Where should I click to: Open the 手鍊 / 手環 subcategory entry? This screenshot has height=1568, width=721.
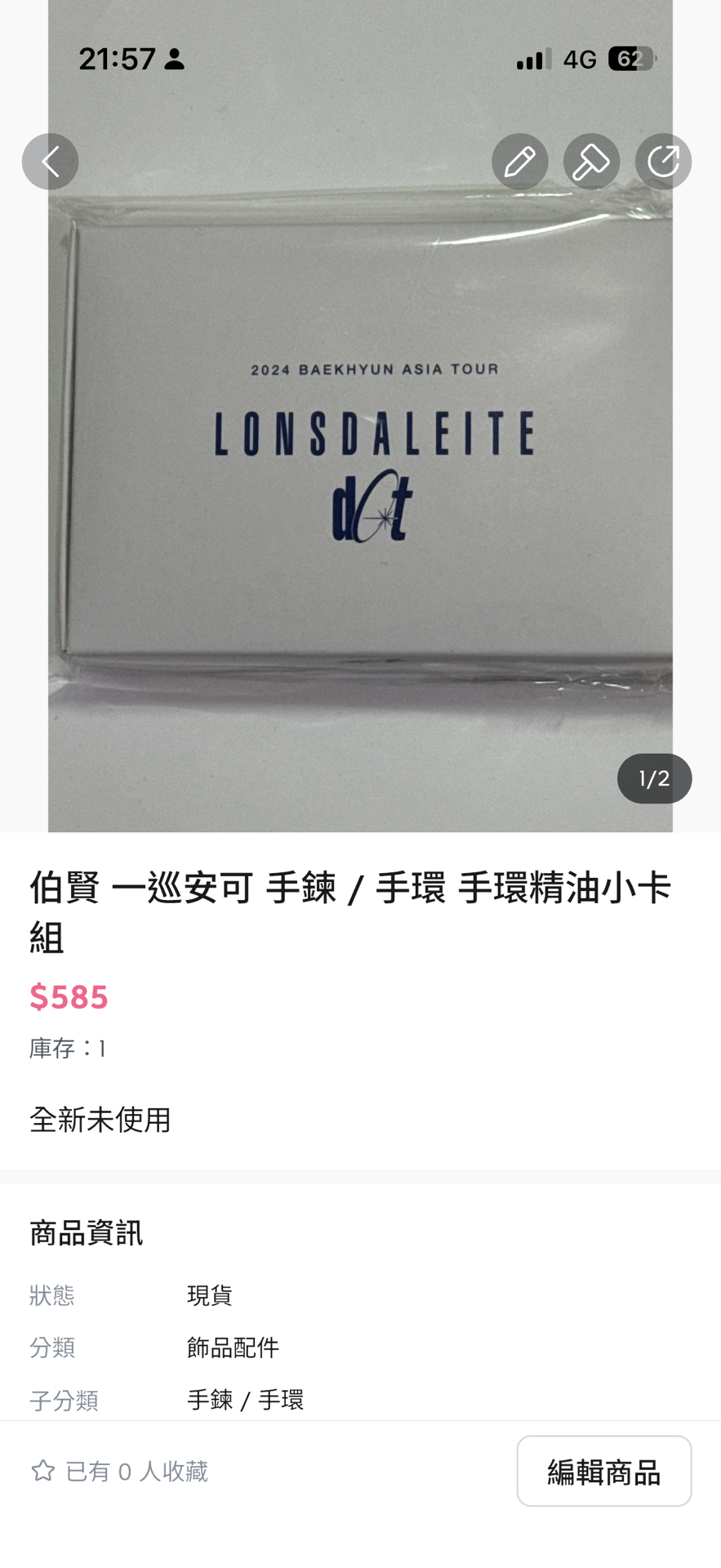click(245, 1399)
